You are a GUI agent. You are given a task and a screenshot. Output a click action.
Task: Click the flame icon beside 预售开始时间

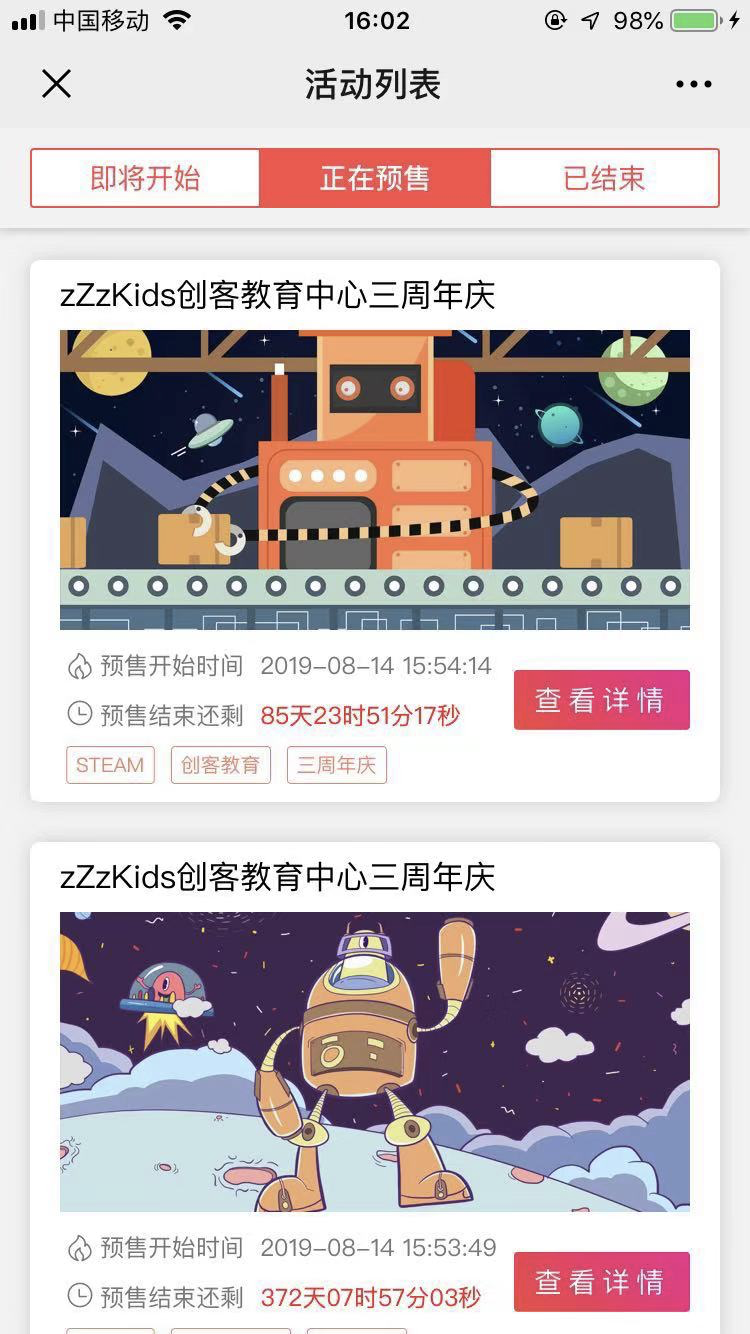tap(80, 666)
